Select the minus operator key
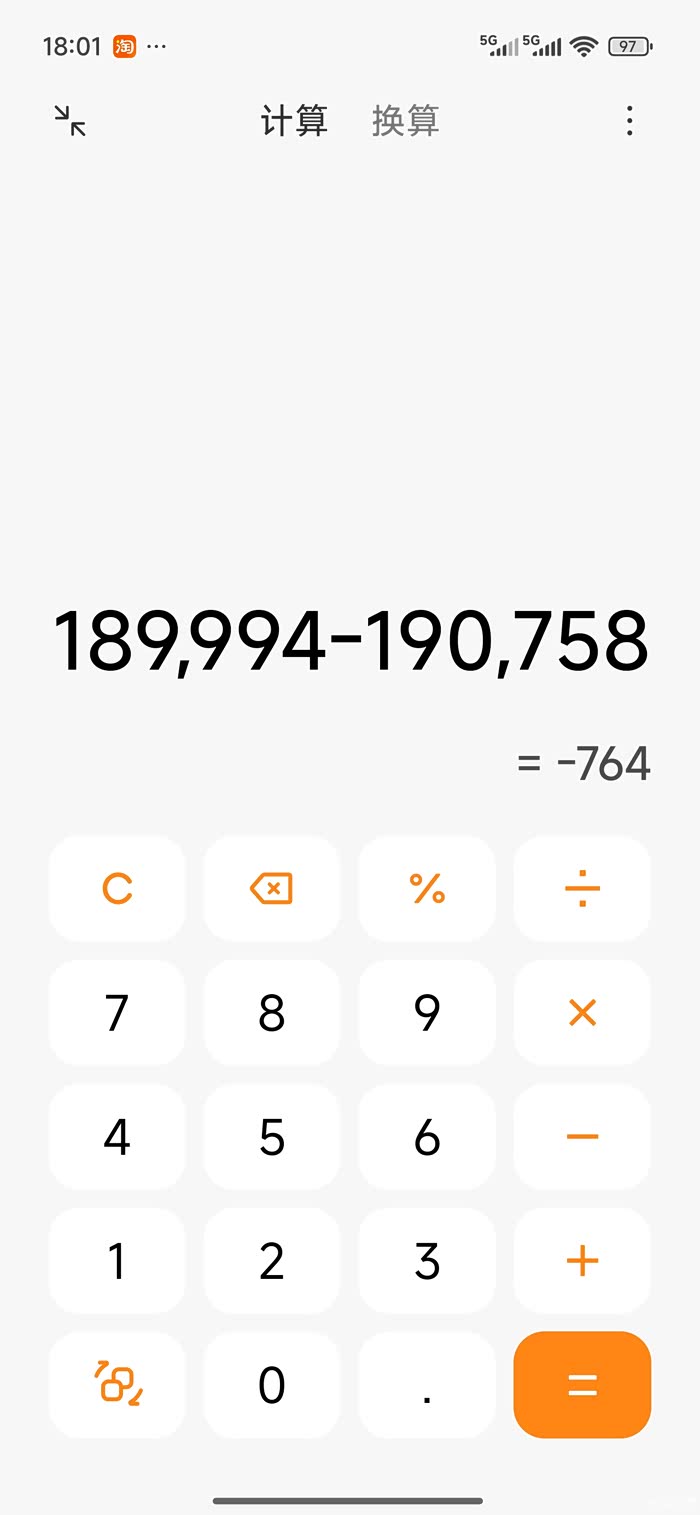The height and width of the screenshot is (1515, 700). tap(582, 1137)
